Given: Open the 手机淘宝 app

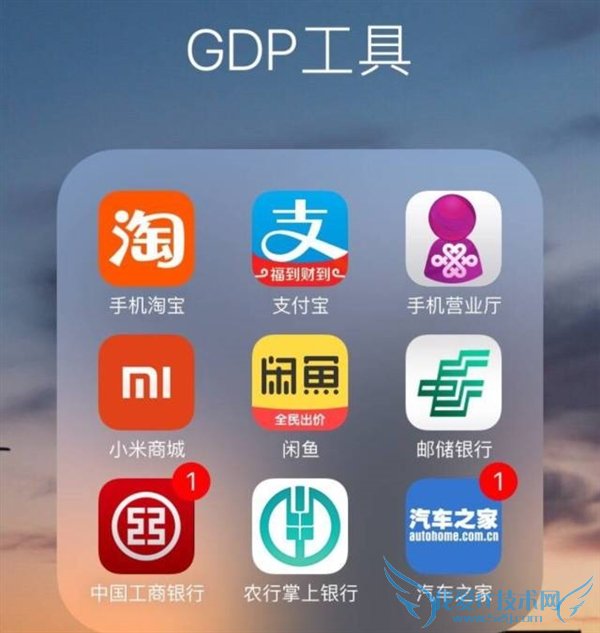Looking at the screenshot, I should coord(146,239).
